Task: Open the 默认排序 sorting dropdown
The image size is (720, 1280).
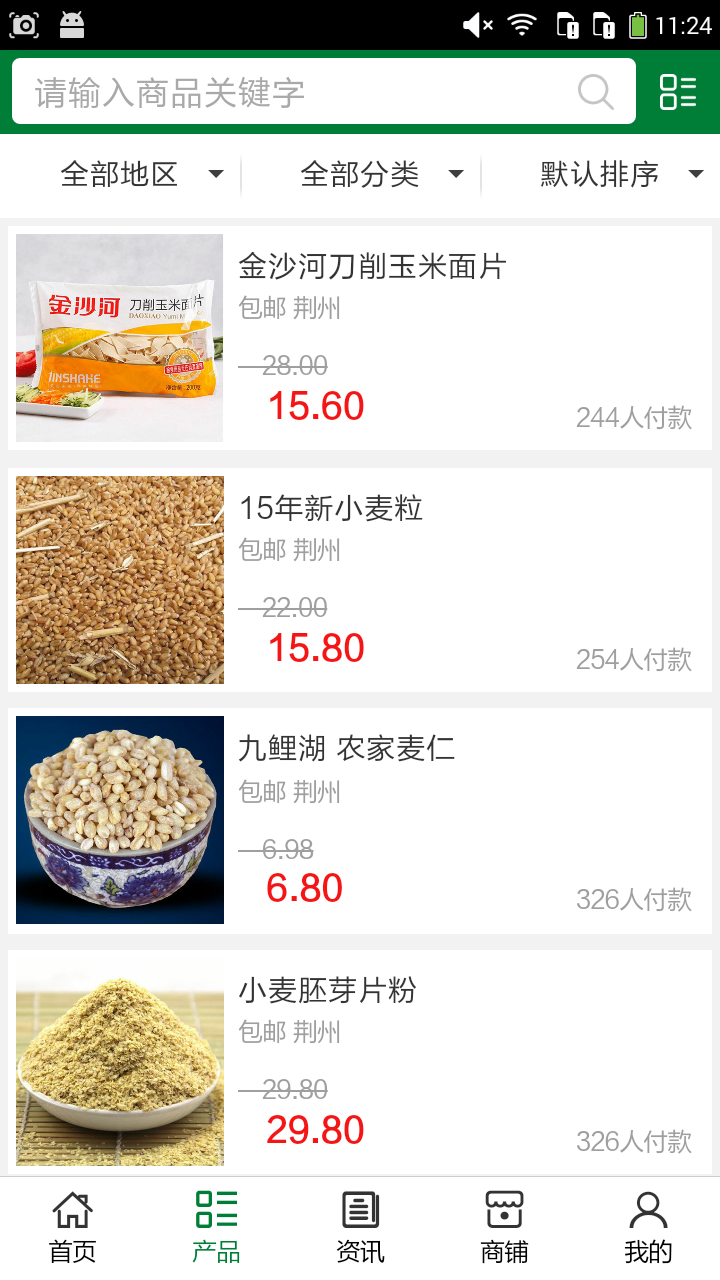Action: (x=620, y=175)
